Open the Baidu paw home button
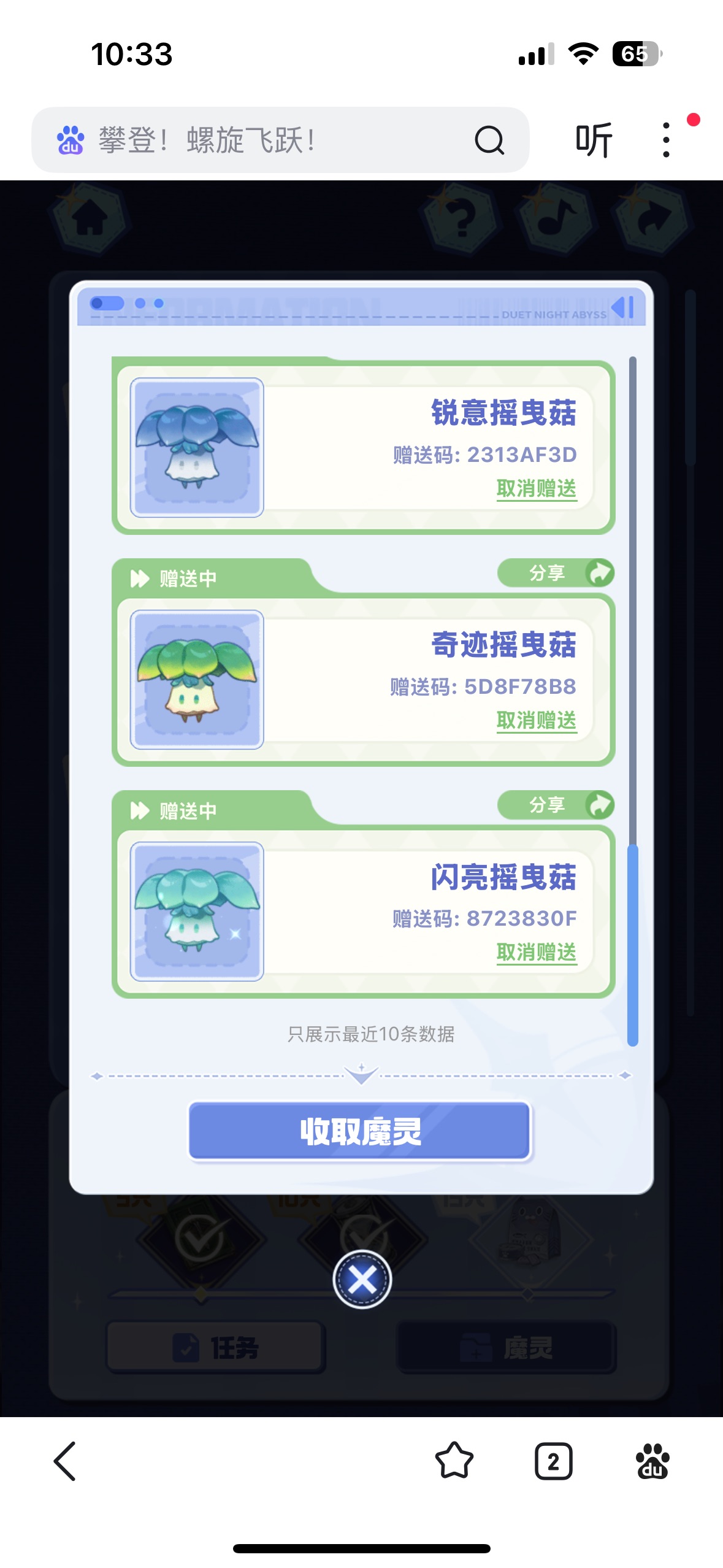This screenshot has height=1568, width=723. (652, 1461)
